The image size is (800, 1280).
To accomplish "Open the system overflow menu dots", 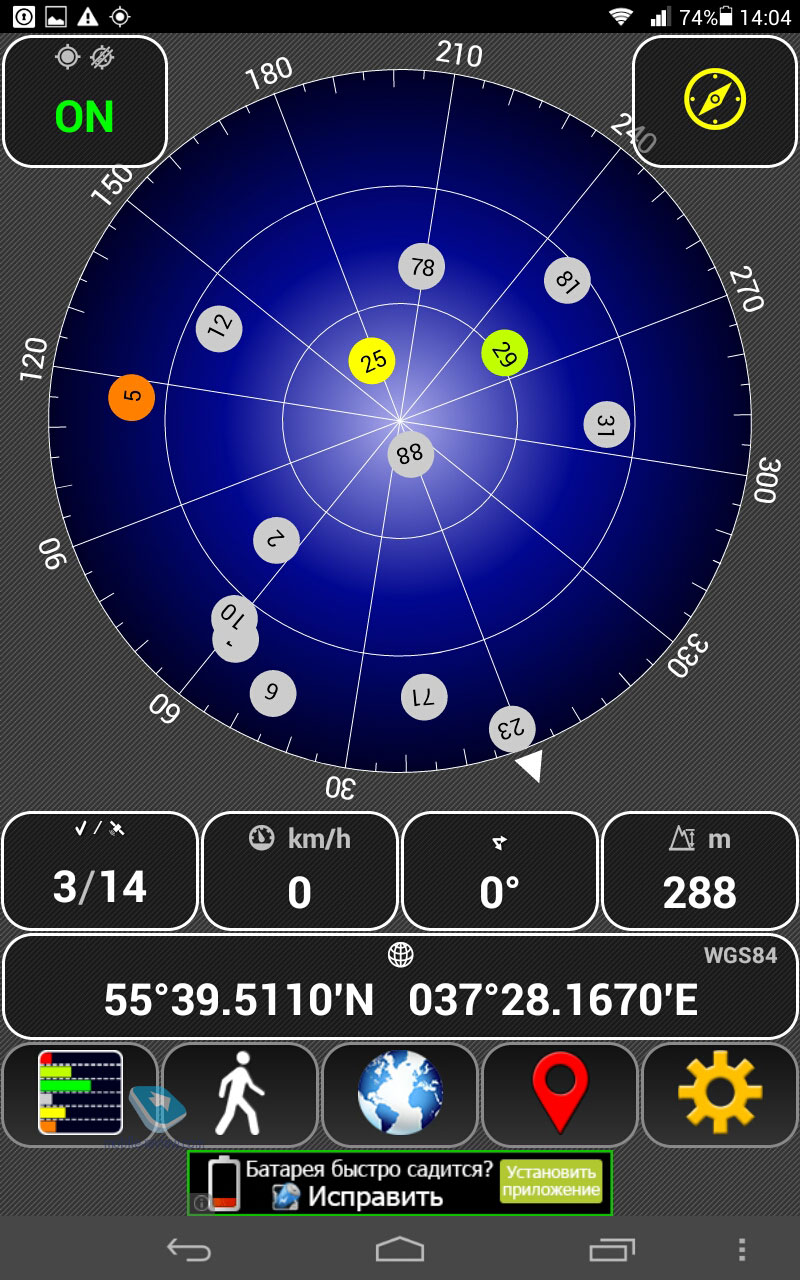I will coord(741,1248).
